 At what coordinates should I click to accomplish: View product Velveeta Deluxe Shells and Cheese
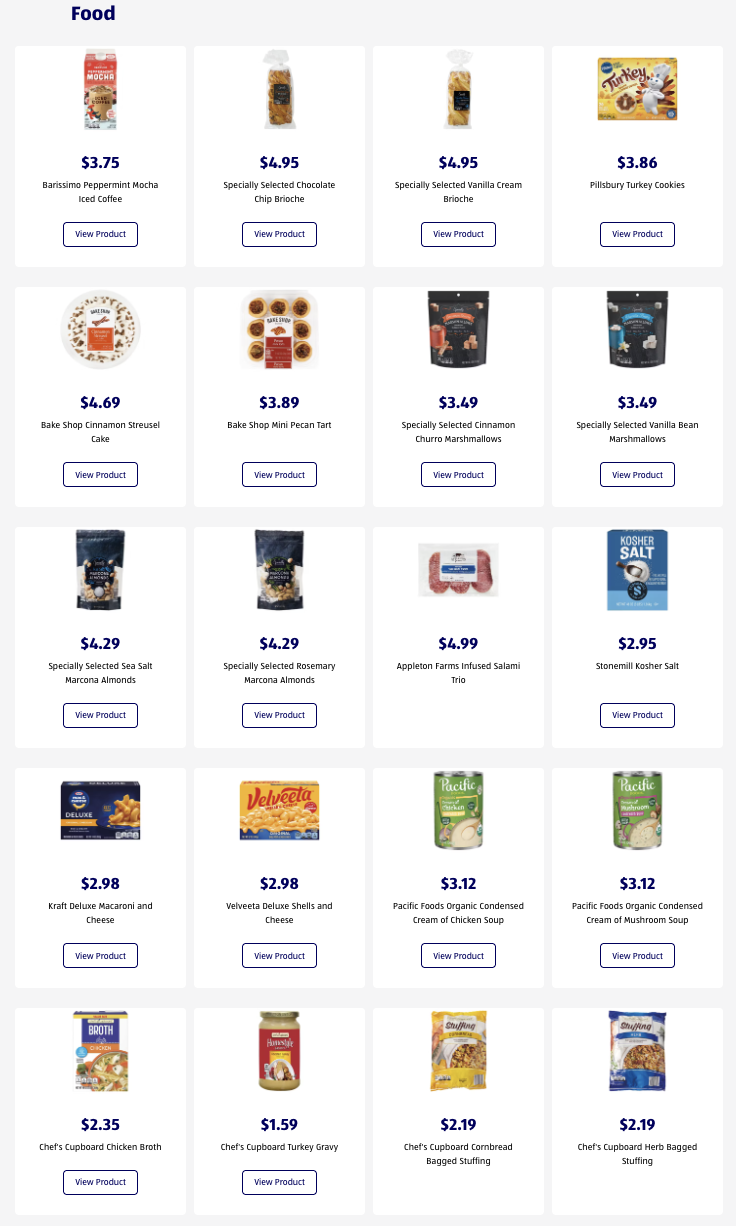[x=279, y=956]
